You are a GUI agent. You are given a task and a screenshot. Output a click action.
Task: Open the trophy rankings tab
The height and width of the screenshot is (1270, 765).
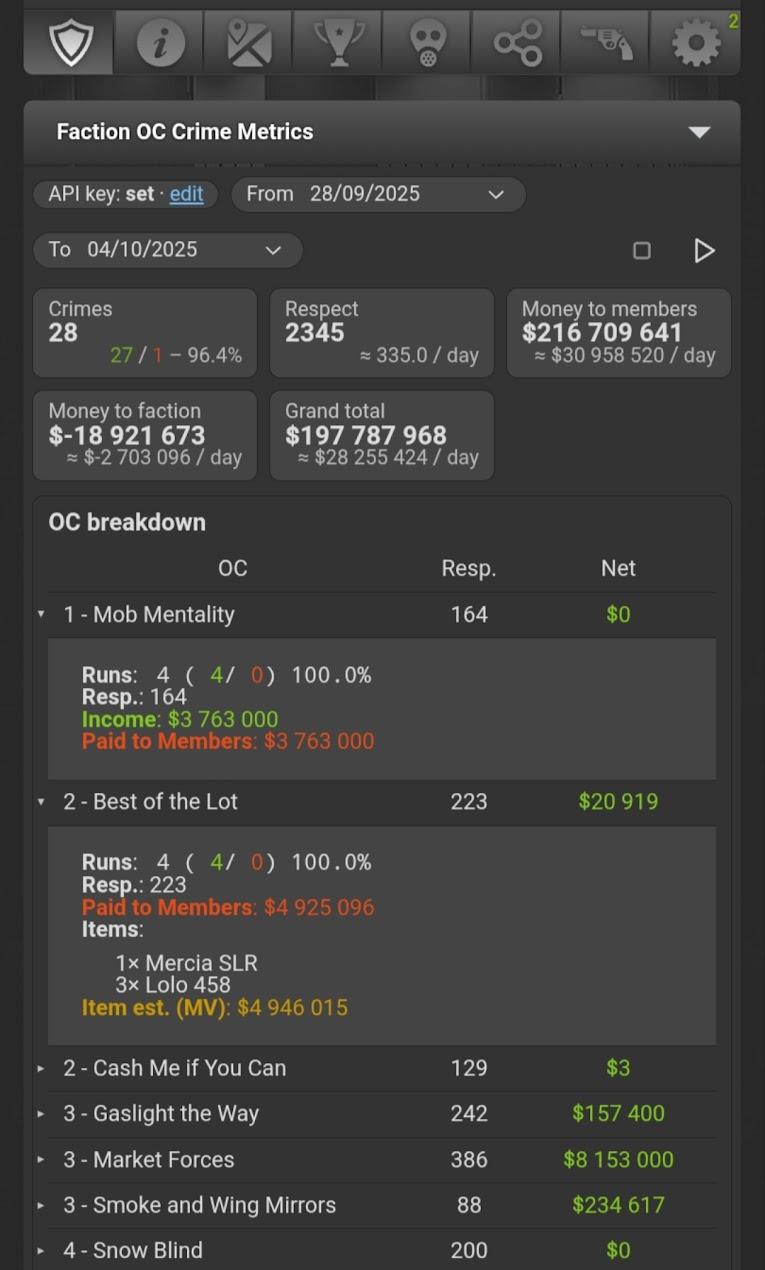coord(338,42)
